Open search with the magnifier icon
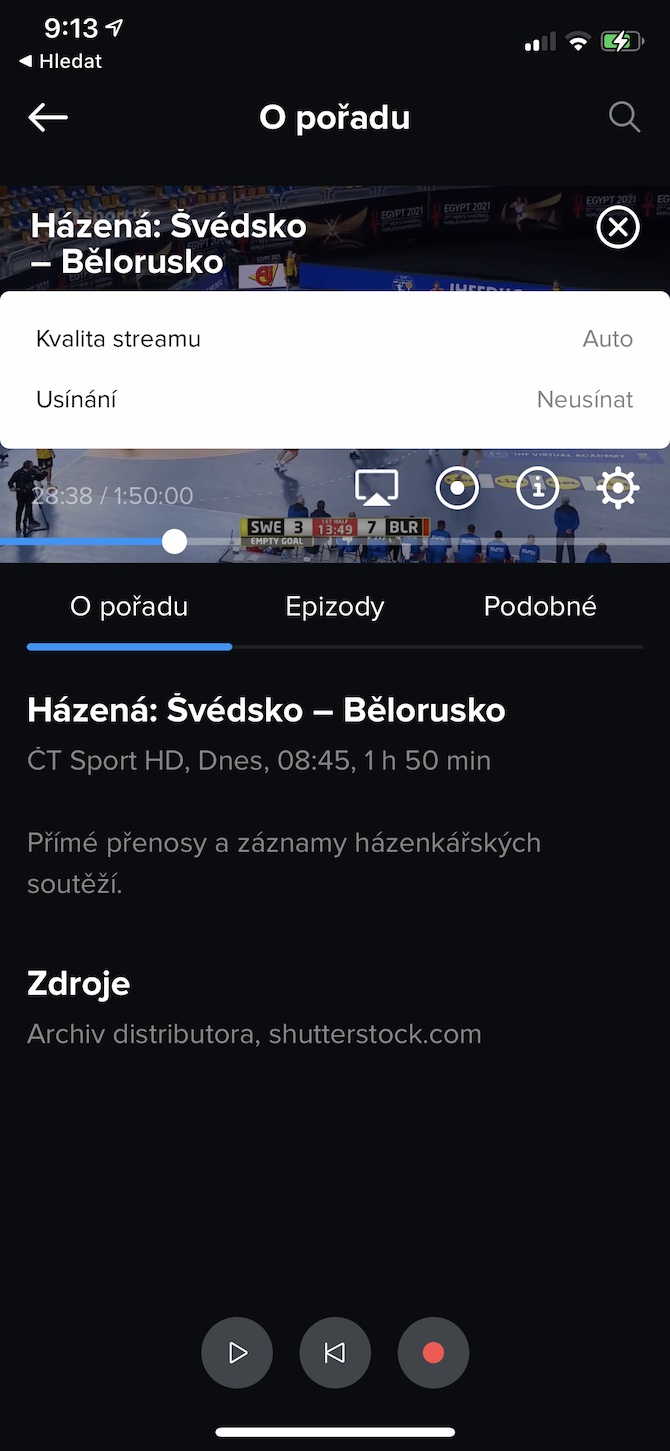Image resolution: width=670 pixels, height=1451 pixels. [x=624, y=118]
